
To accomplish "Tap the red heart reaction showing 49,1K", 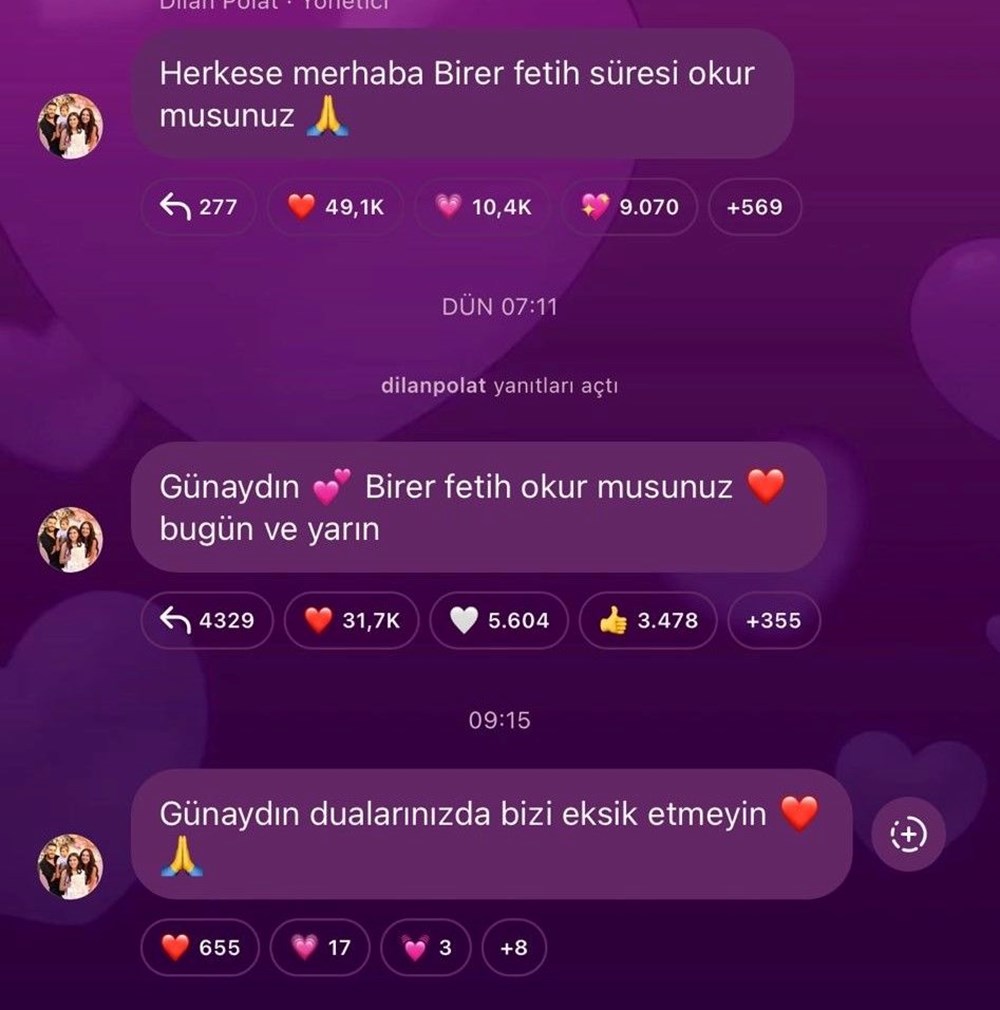I will (x=334, y=207).
